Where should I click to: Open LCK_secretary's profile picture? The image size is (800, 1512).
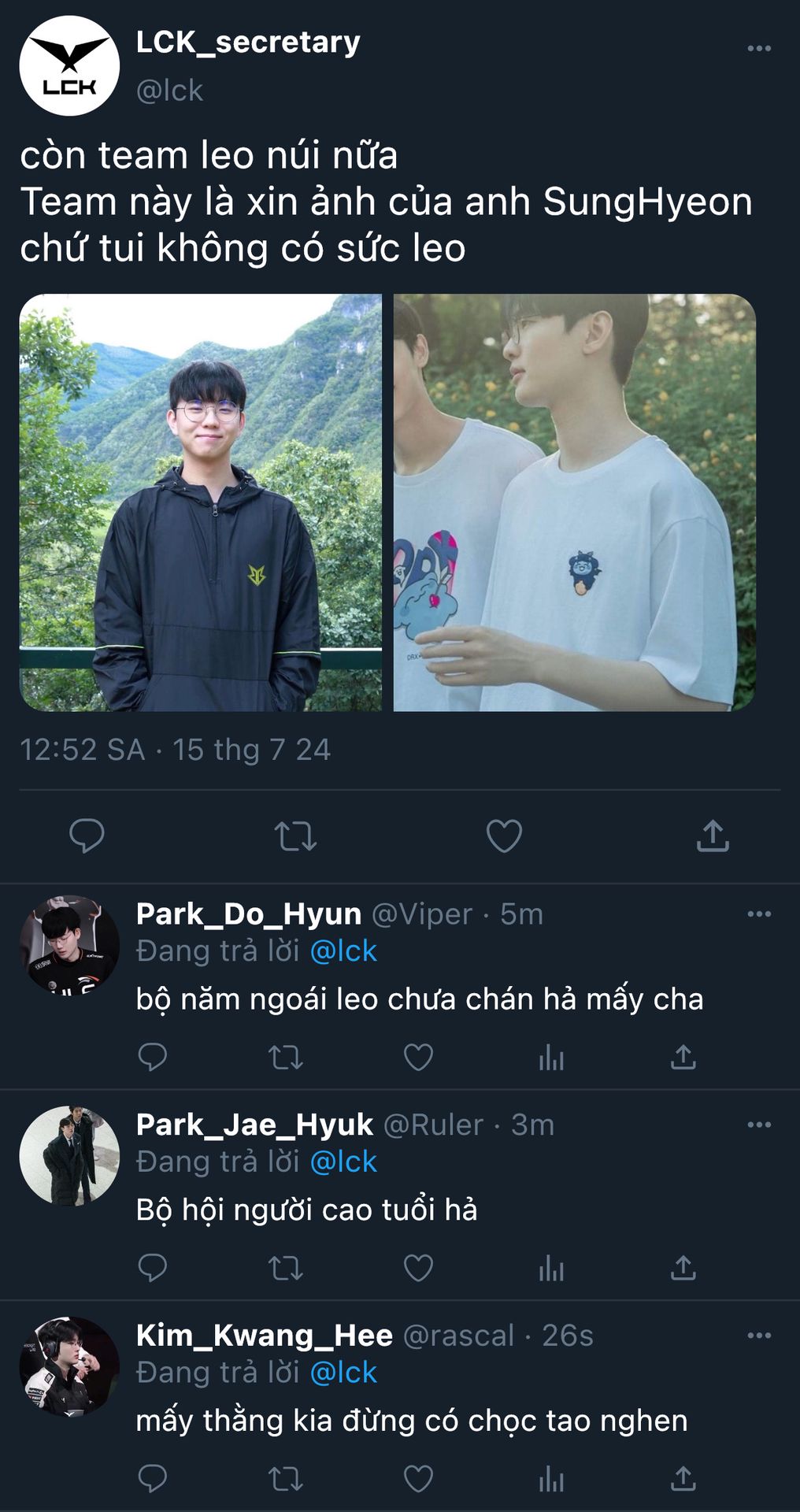(69, 66)
